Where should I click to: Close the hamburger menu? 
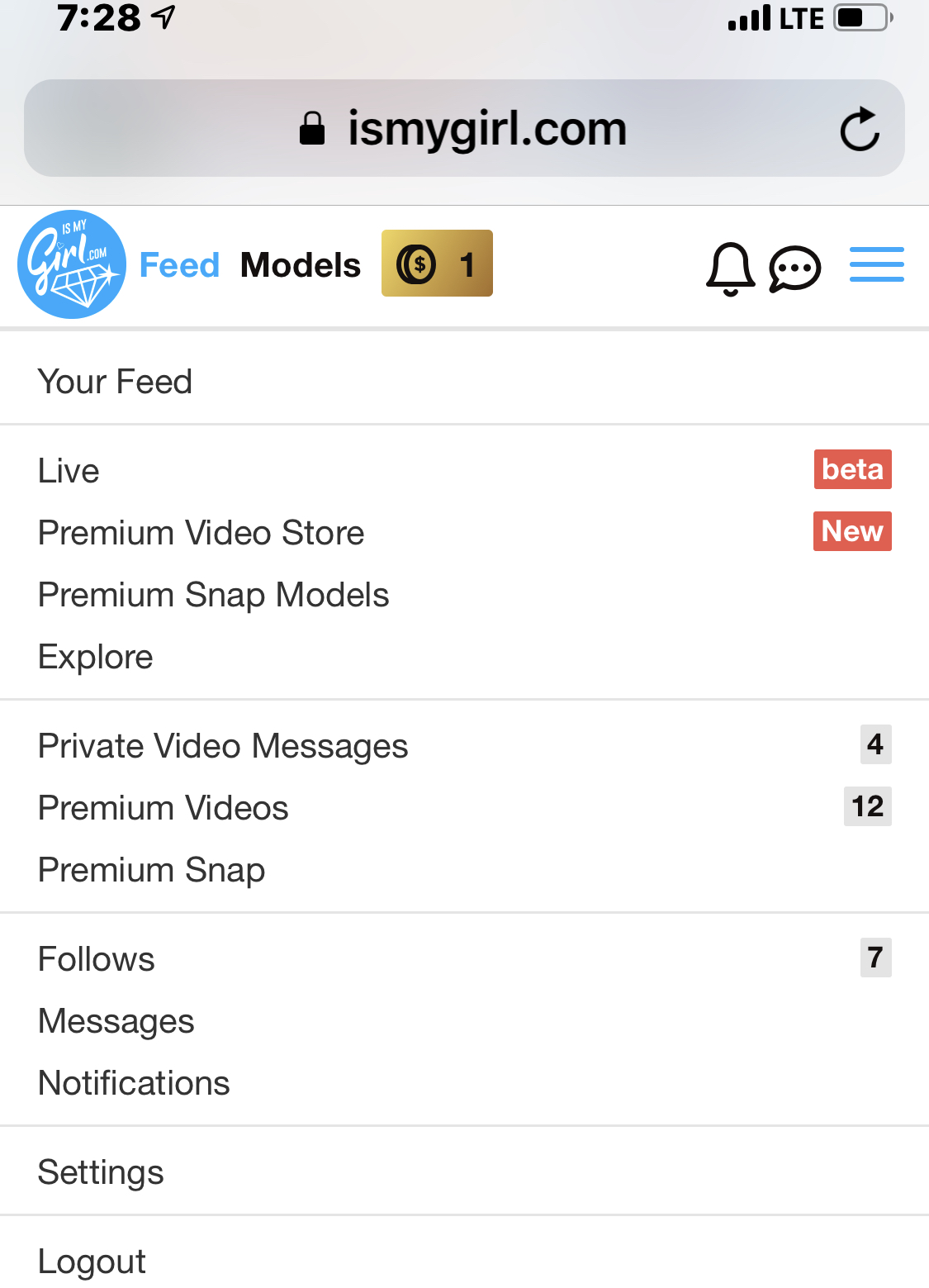[x=876, y=265]
